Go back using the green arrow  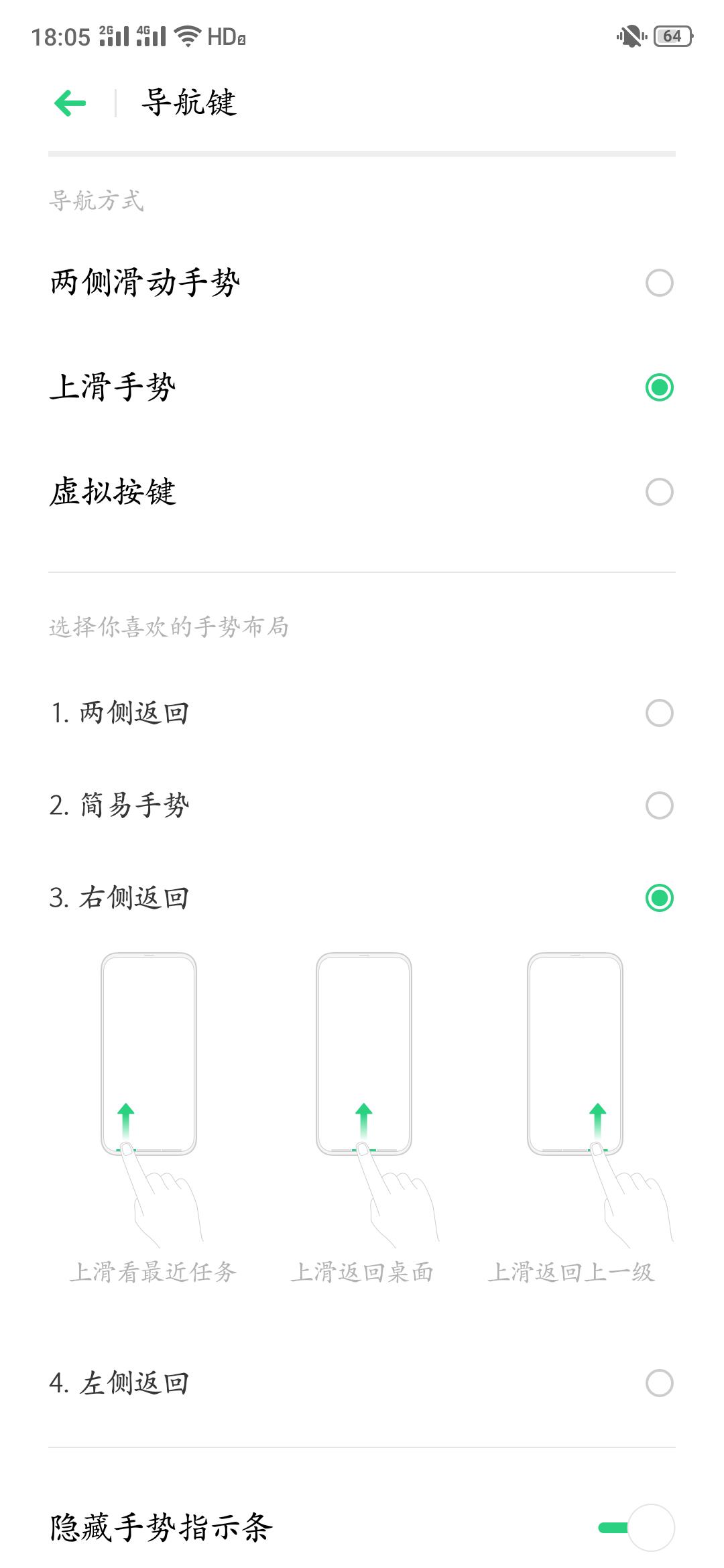pyautogui.click(x=70, y=103)
